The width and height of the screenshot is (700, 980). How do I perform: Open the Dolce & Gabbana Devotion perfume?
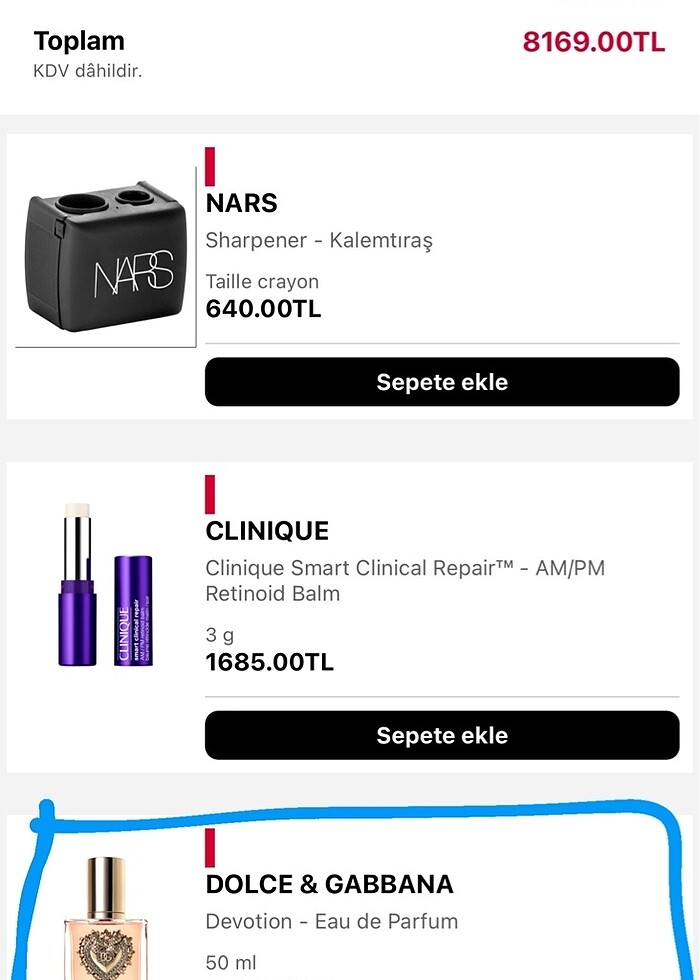(331, 920)
